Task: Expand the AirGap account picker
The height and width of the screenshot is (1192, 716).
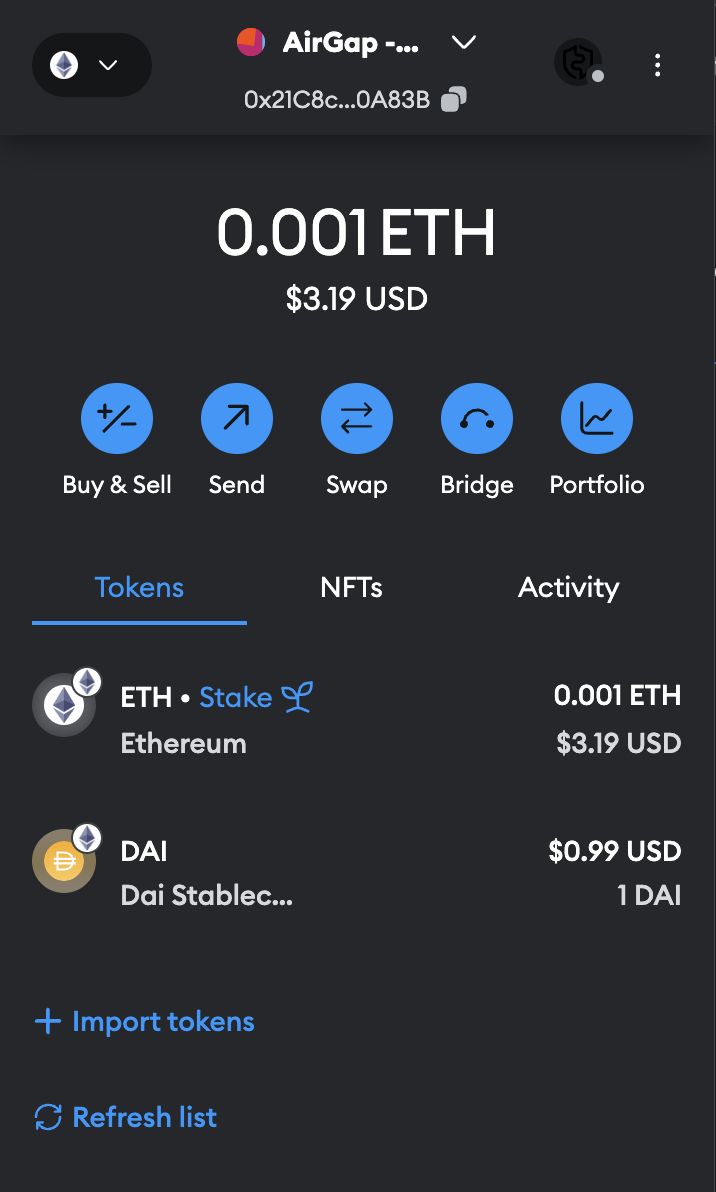Action: click(x=357, y=43)
